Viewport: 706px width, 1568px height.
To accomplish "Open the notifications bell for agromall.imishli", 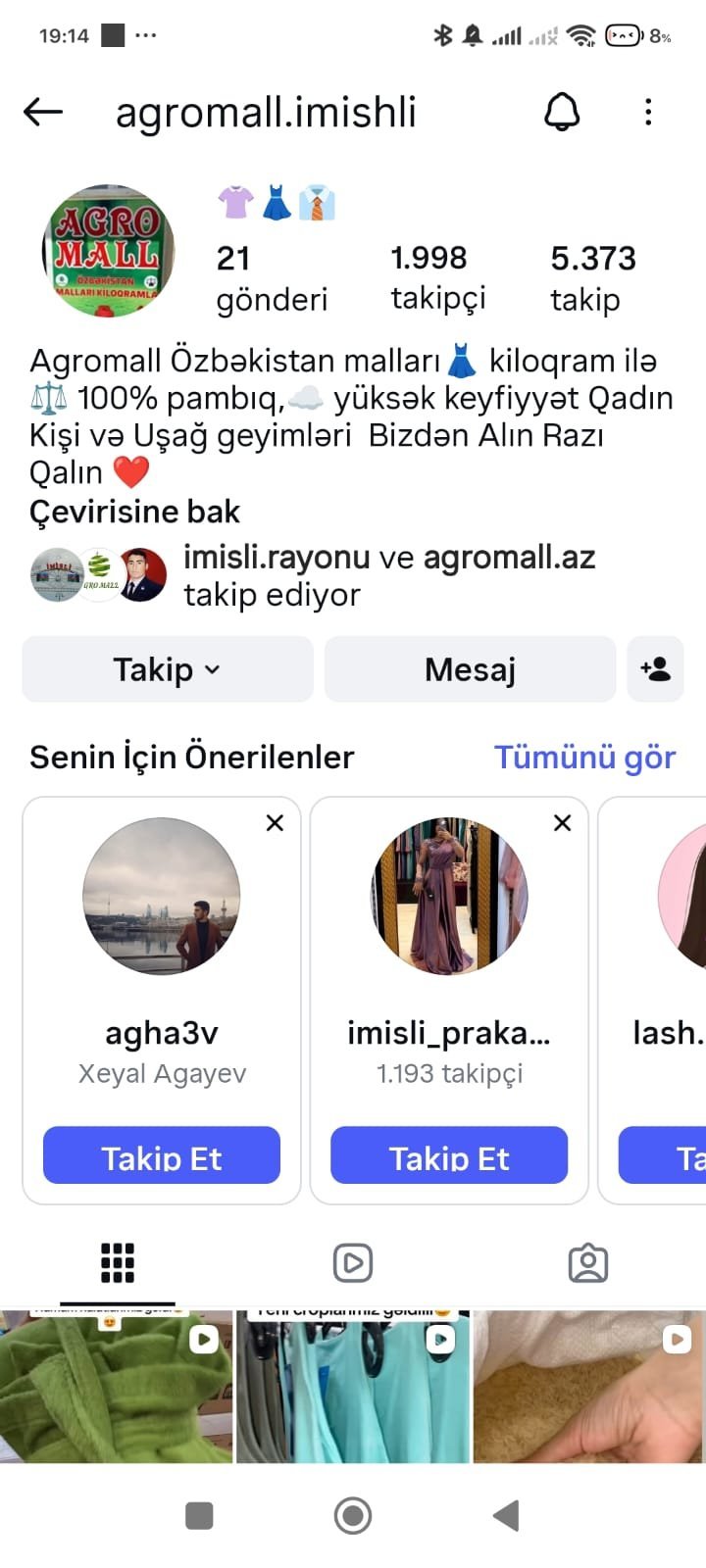I will coord(562,112).
